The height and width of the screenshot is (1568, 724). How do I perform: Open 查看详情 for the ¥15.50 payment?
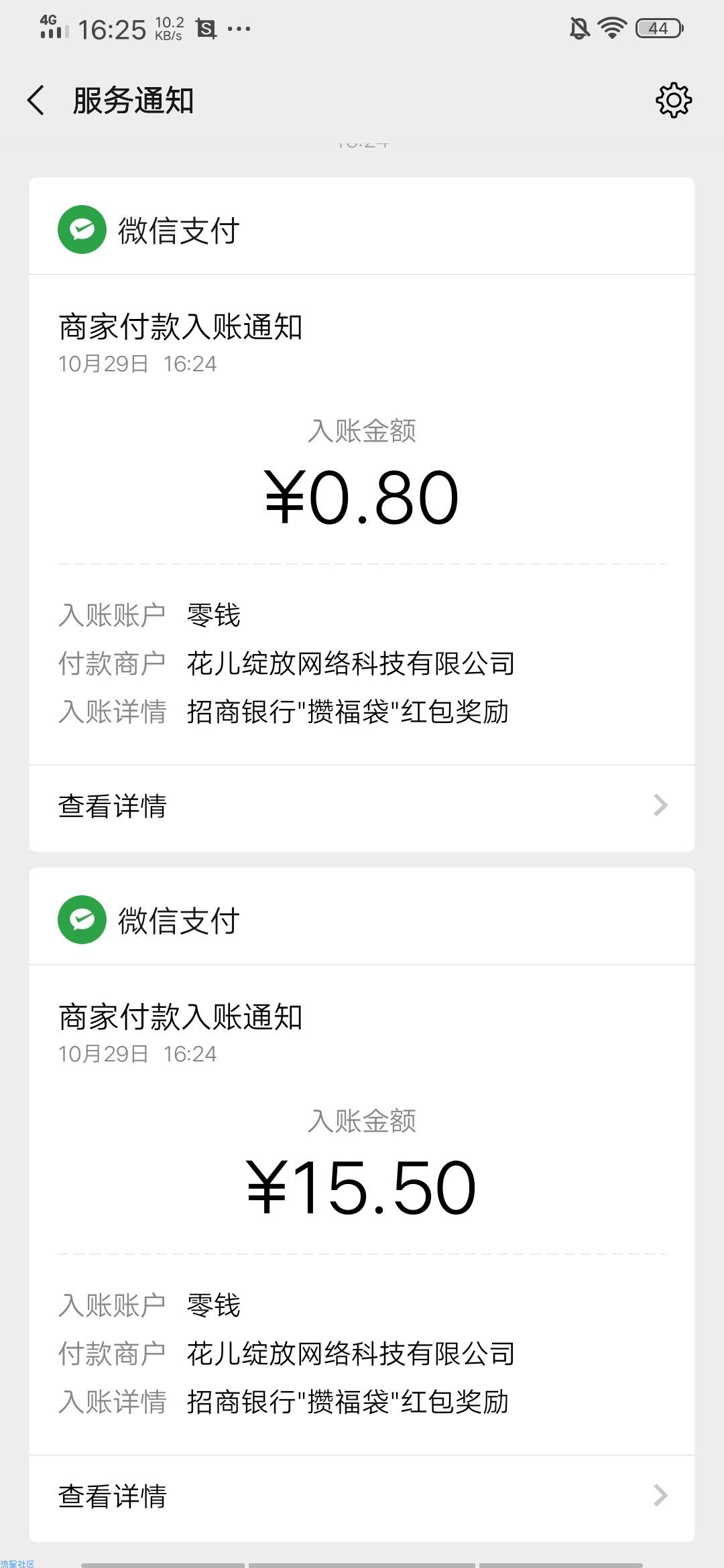coord(362,1496)
